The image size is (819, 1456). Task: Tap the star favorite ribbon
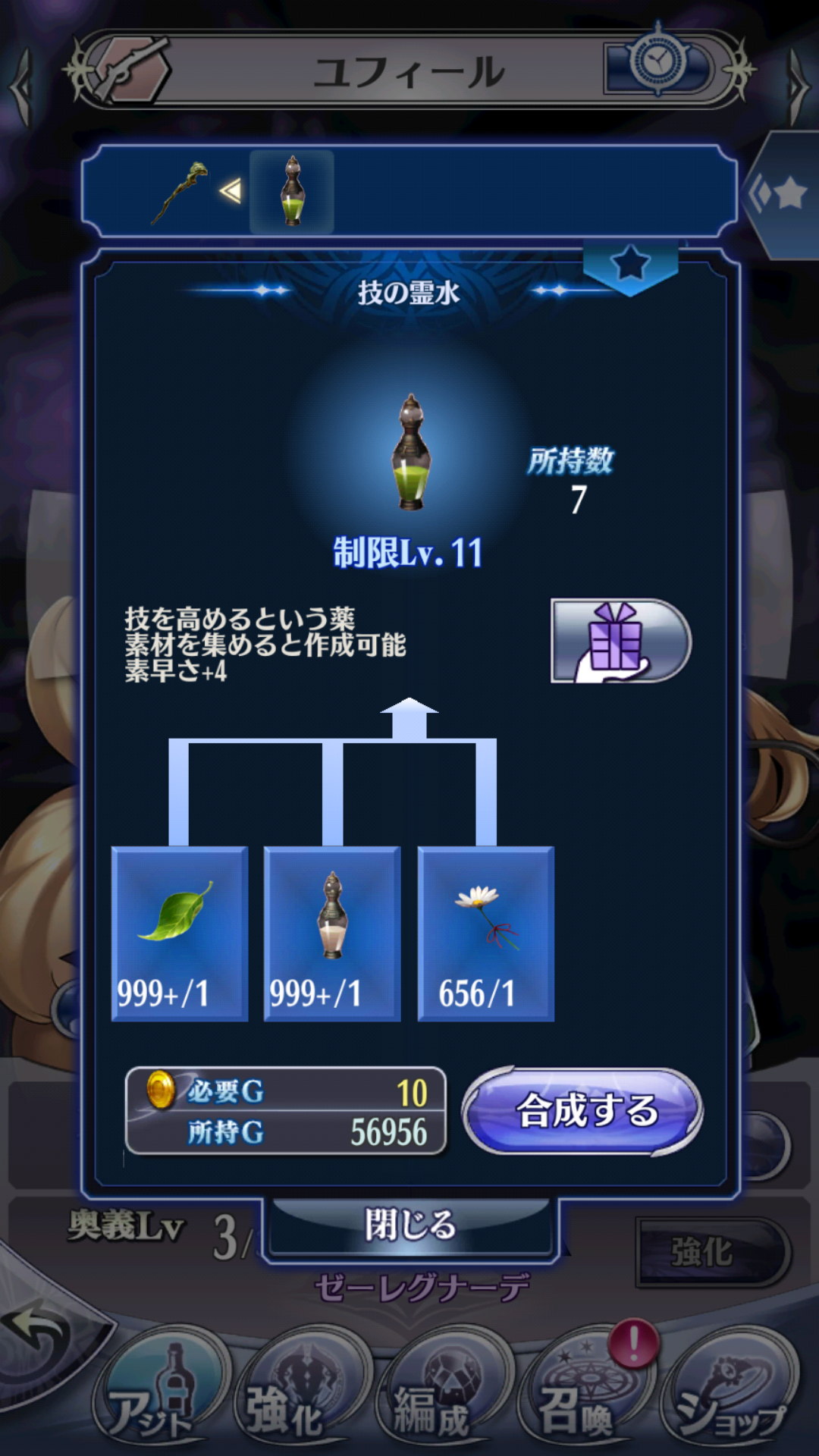click(x=630, y=265)
